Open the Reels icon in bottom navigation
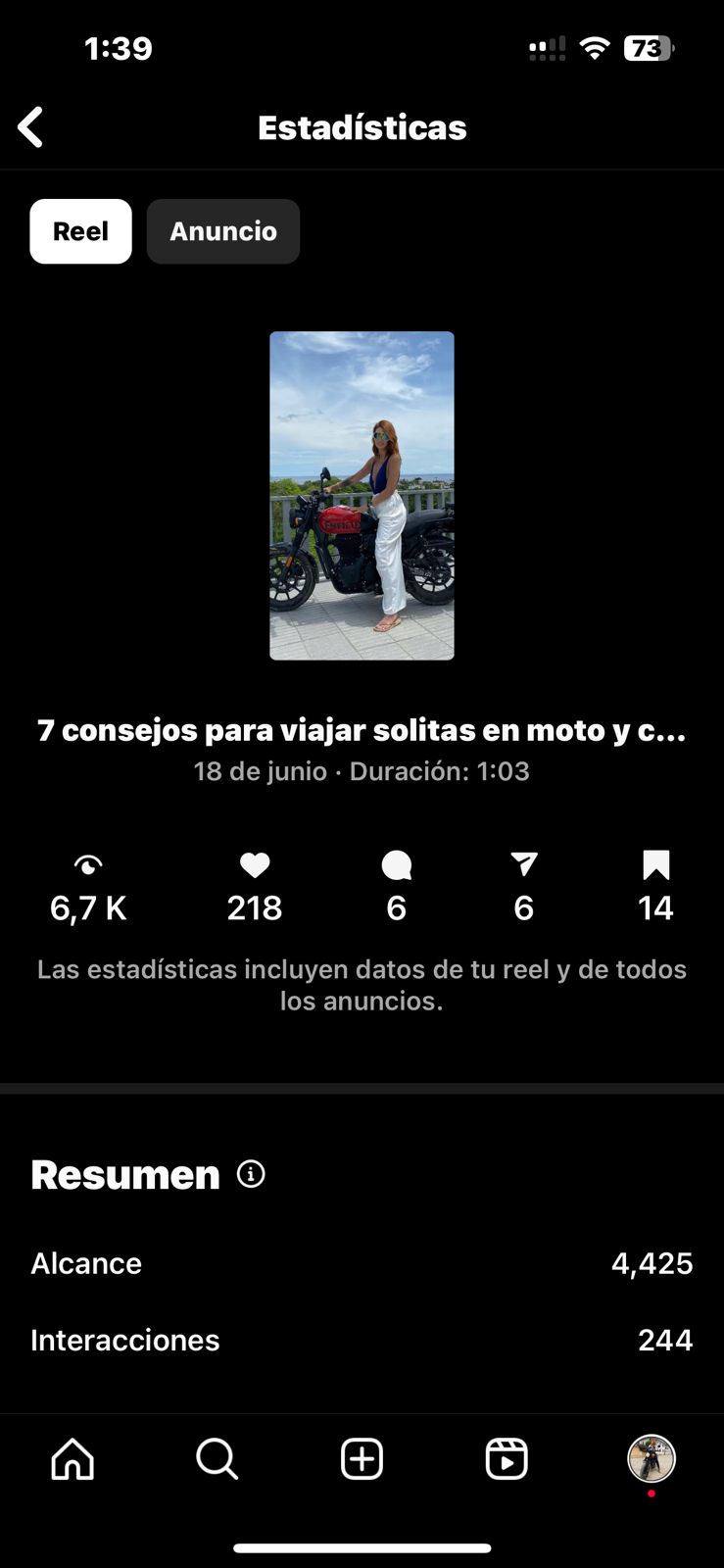Viewport: 724px width, 1568px height. tap(507, 1458)
